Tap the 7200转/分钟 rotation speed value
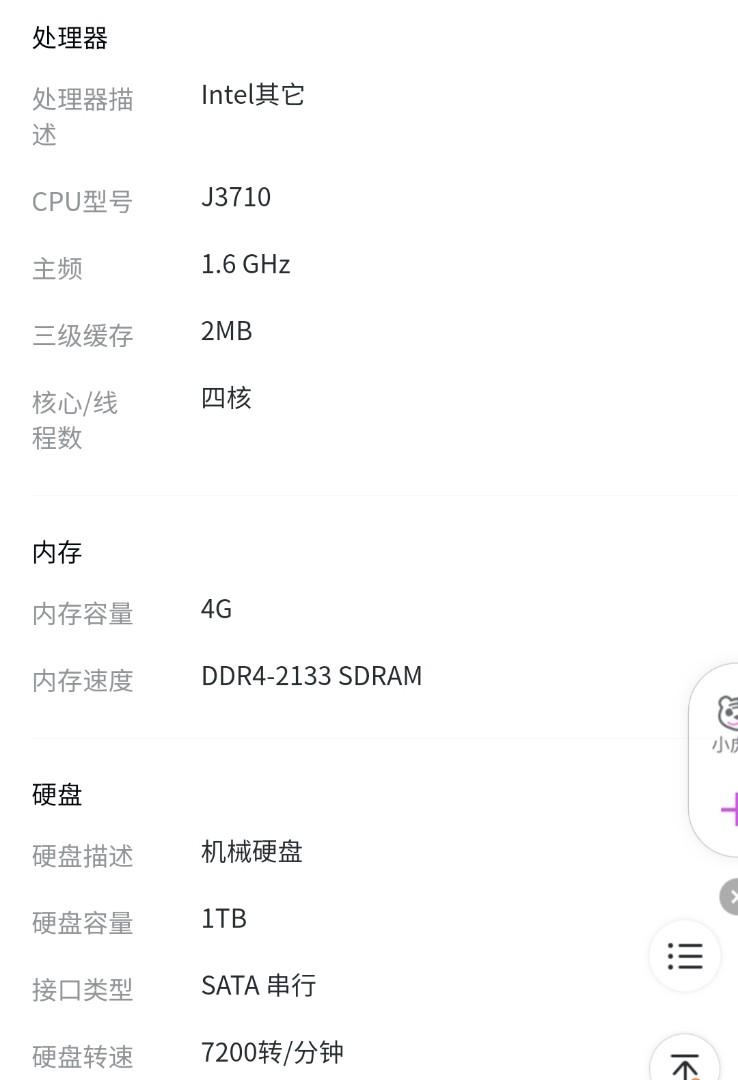 (271, 1052)
